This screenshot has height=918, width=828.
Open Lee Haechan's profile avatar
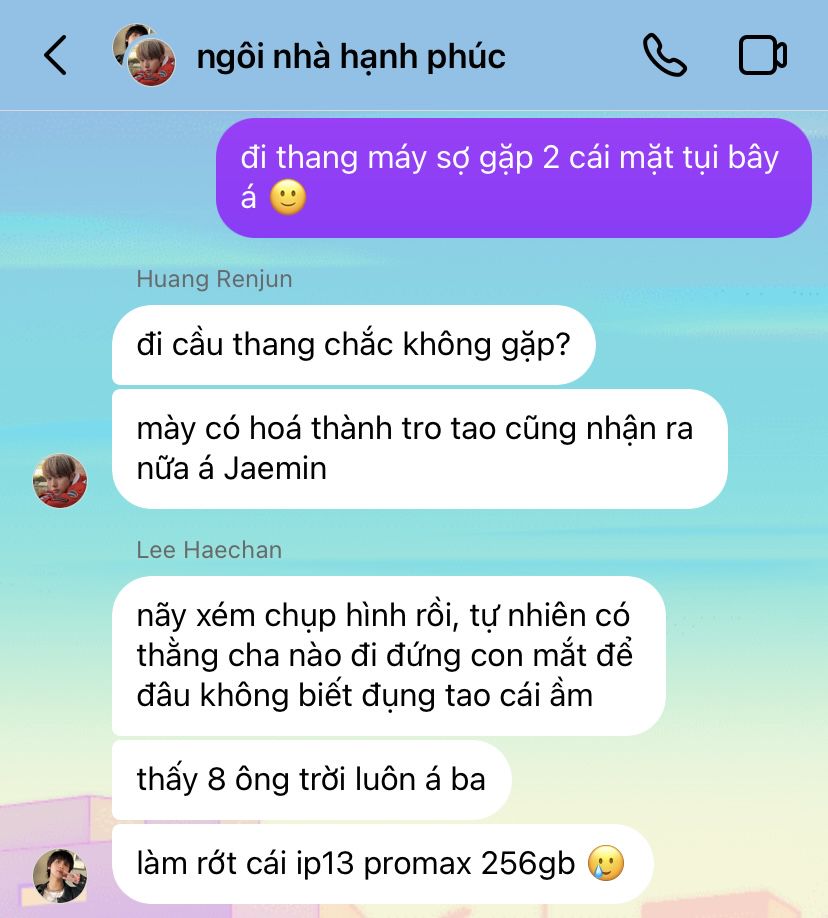60,876
